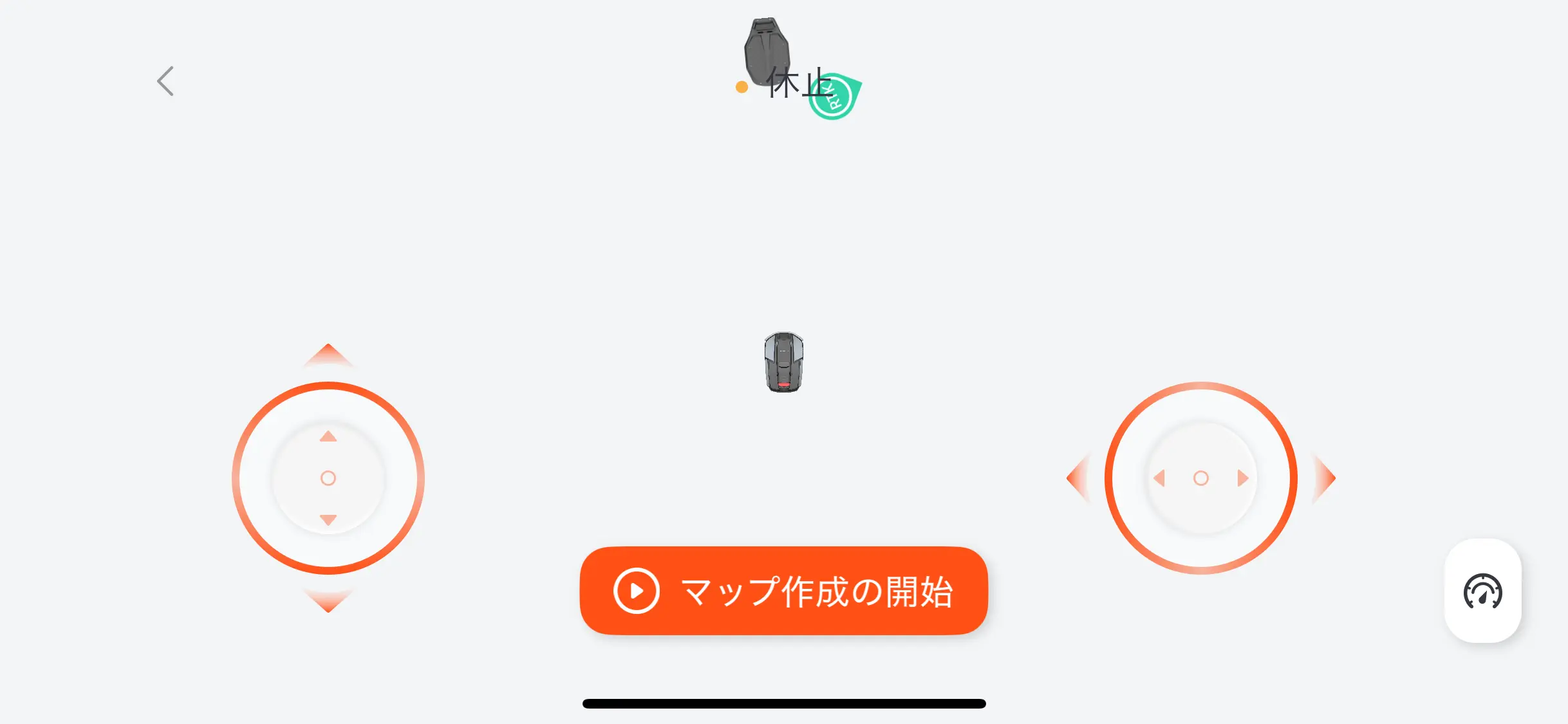
Task: Tap the backward arrow below the left joystick
Action: (328, 600)
